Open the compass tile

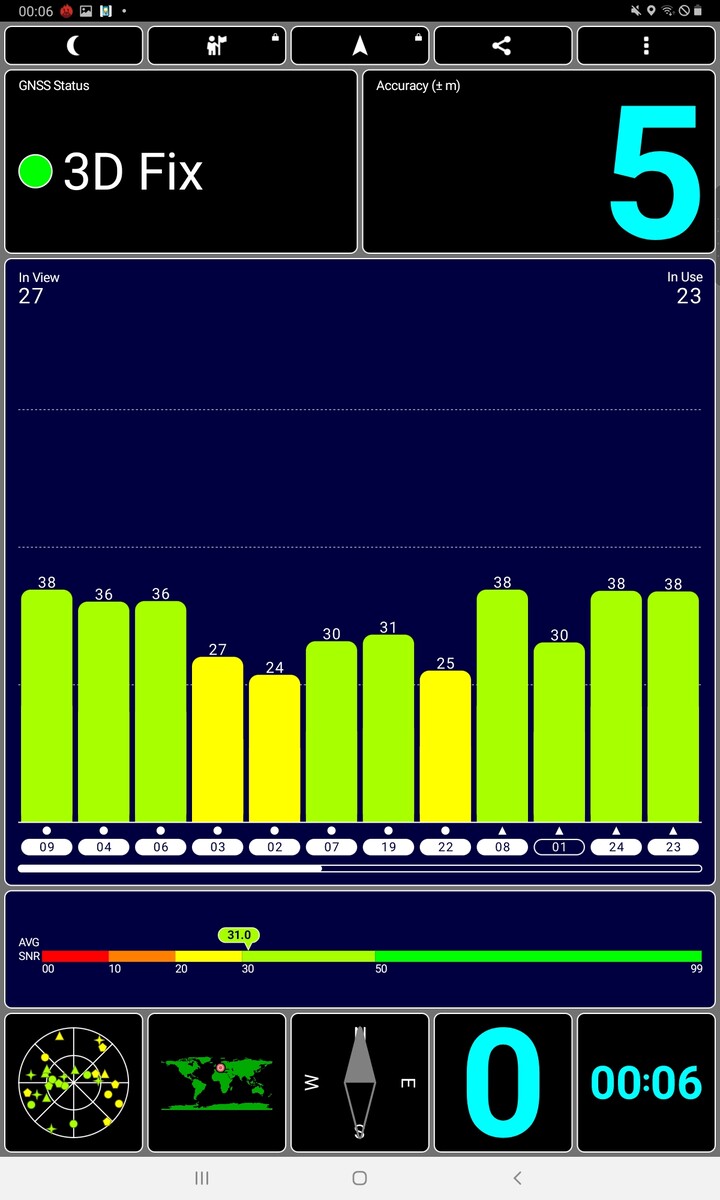(360, 1083)
